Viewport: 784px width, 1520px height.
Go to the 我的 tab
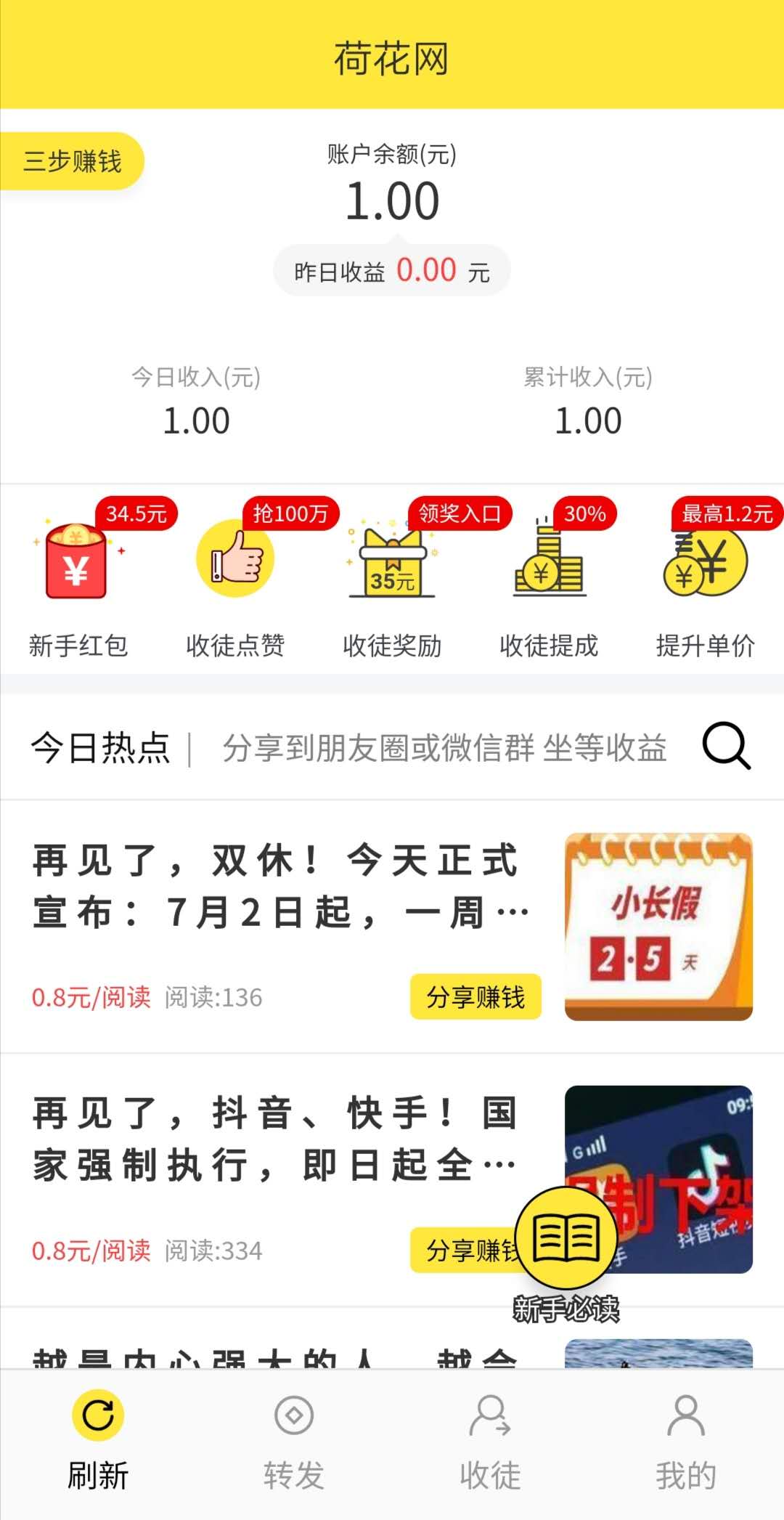686,1442
